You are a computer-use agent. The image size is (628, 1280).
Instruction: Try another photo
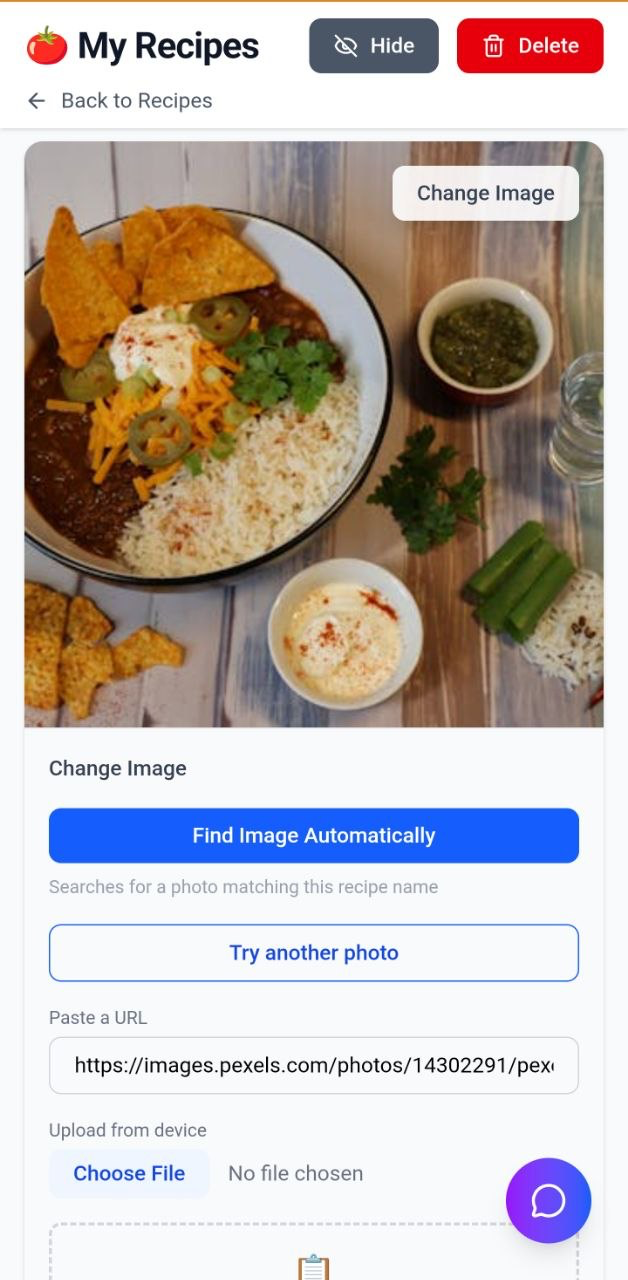pyautogui.click(x=314, y=953)
